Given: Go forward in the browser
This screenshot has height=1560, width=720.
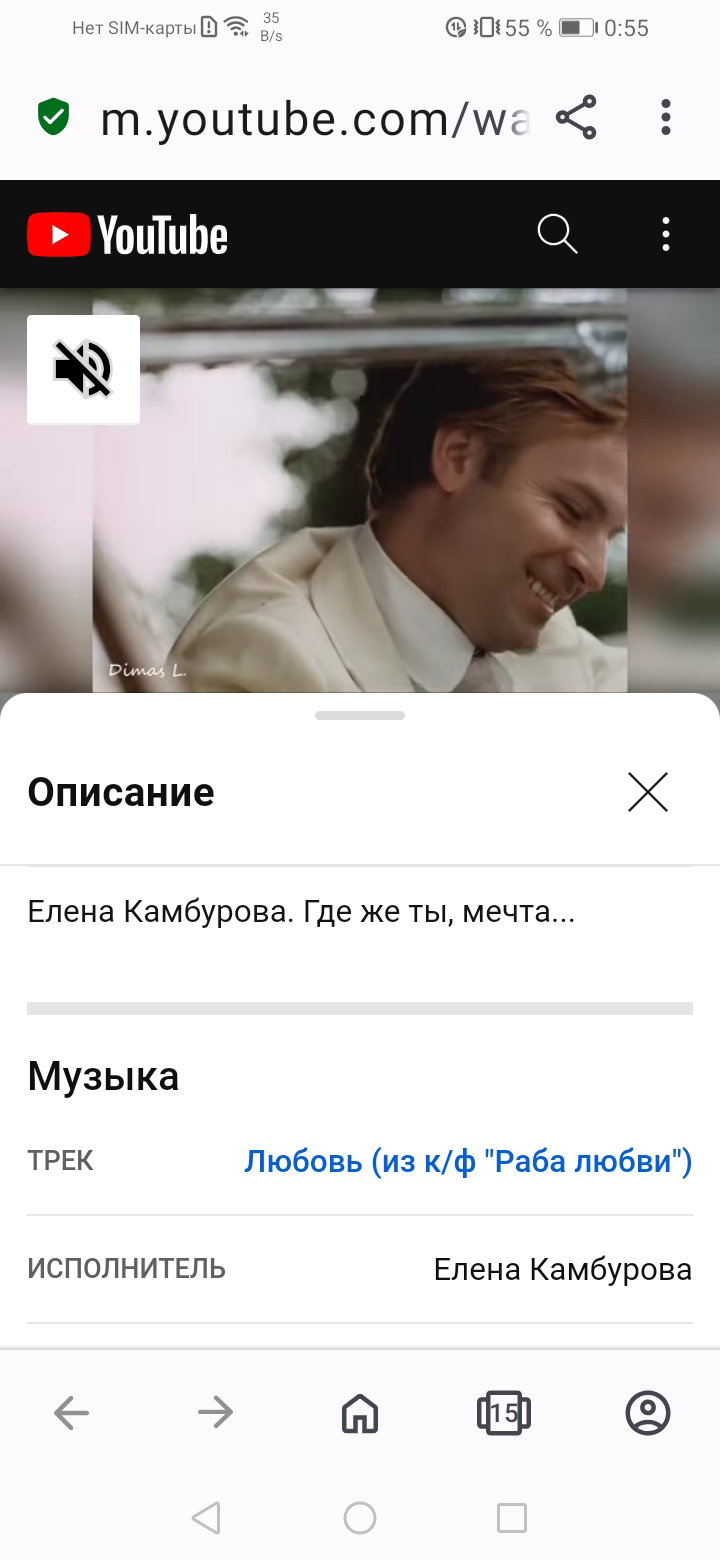Looking at the screenshot, I should click(x=215, y=1412).
